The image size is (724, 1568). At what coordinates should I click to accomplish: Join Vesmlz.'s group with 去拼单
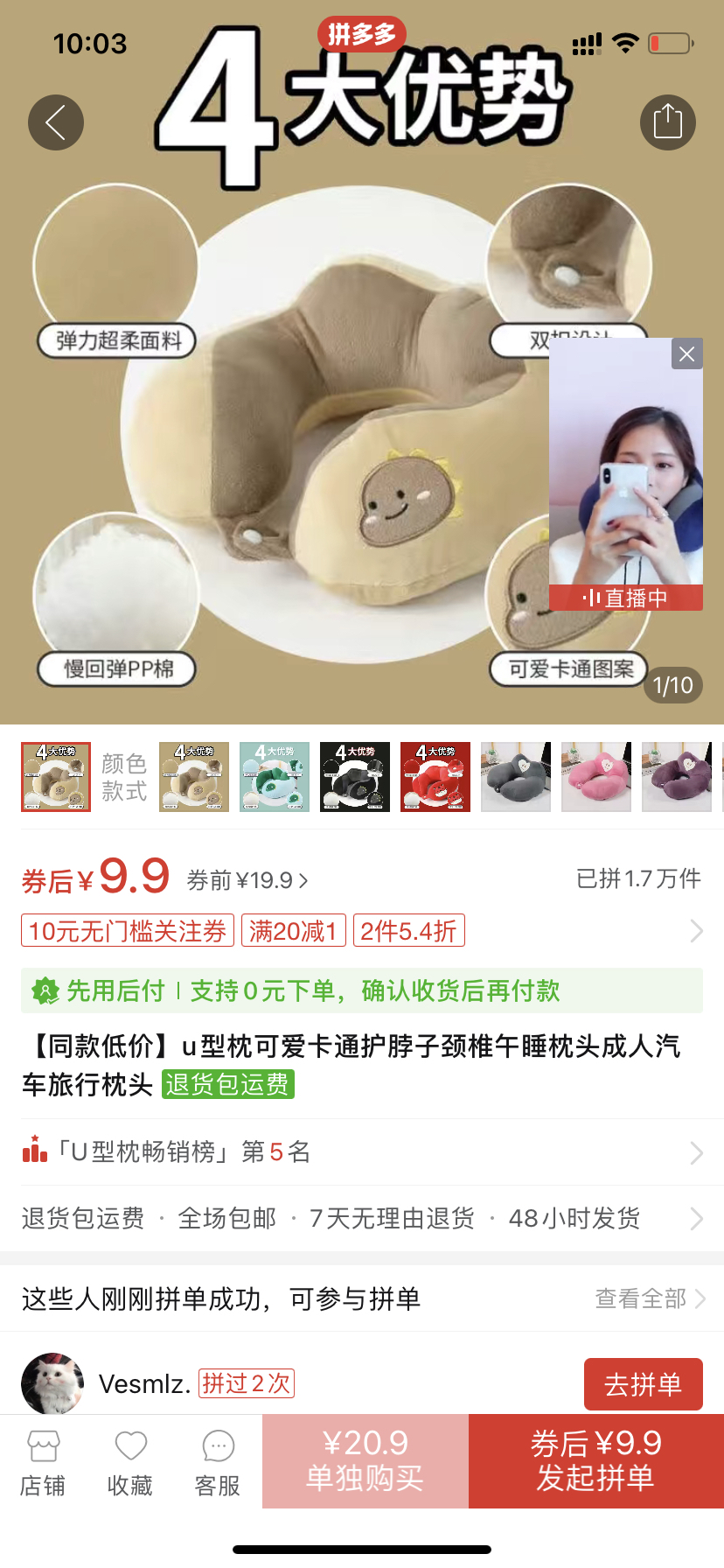point(643,1384)
